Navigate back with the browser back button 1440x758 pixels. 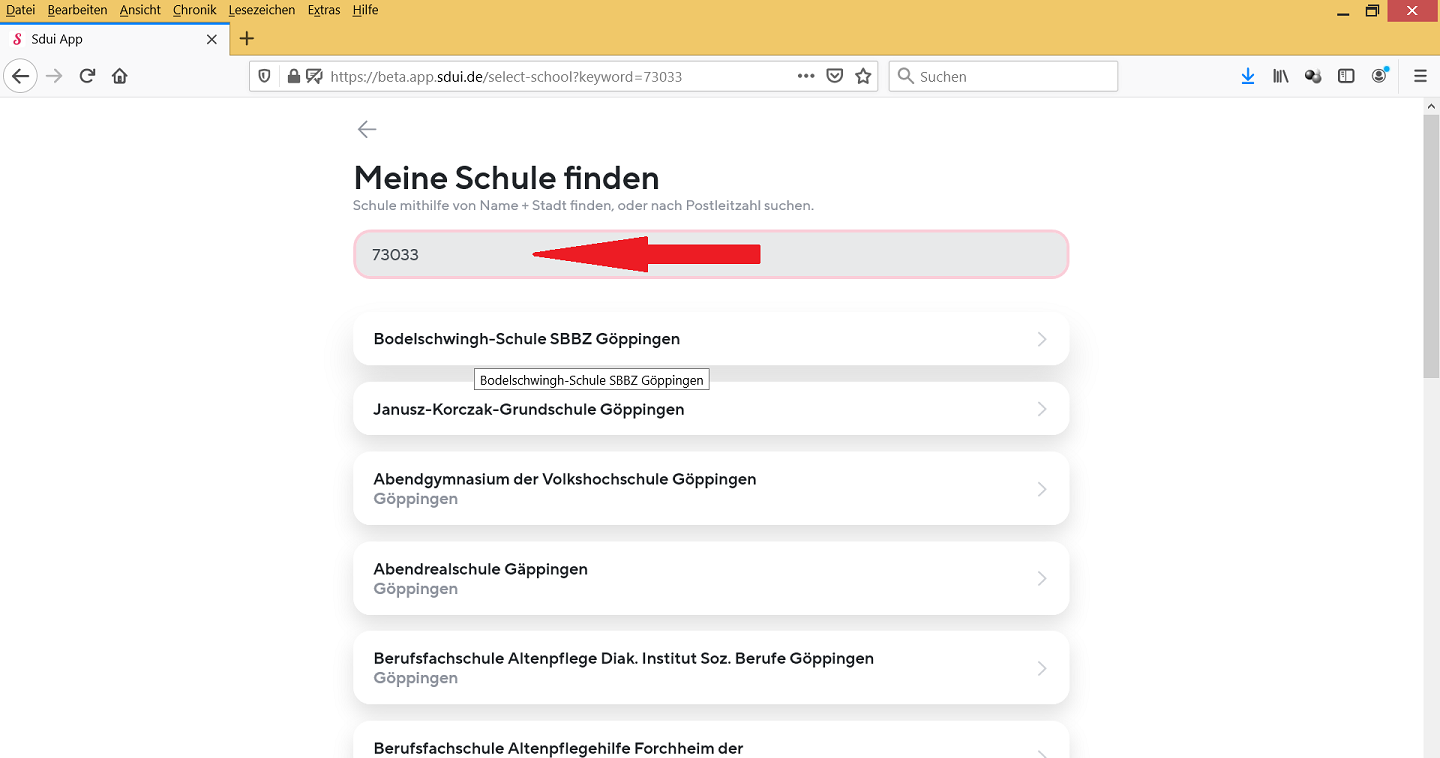[21, 76]
